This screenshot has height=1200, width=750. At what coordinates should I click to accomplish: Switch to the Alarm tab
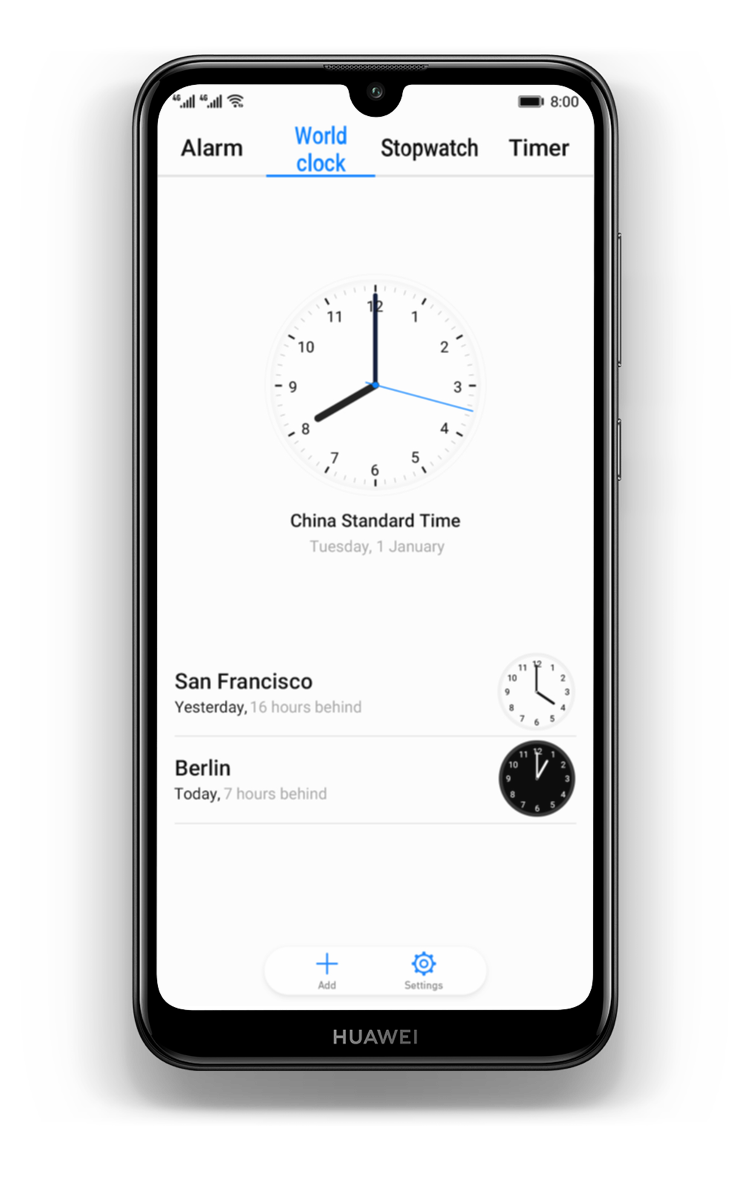click(x=211, y=148)
